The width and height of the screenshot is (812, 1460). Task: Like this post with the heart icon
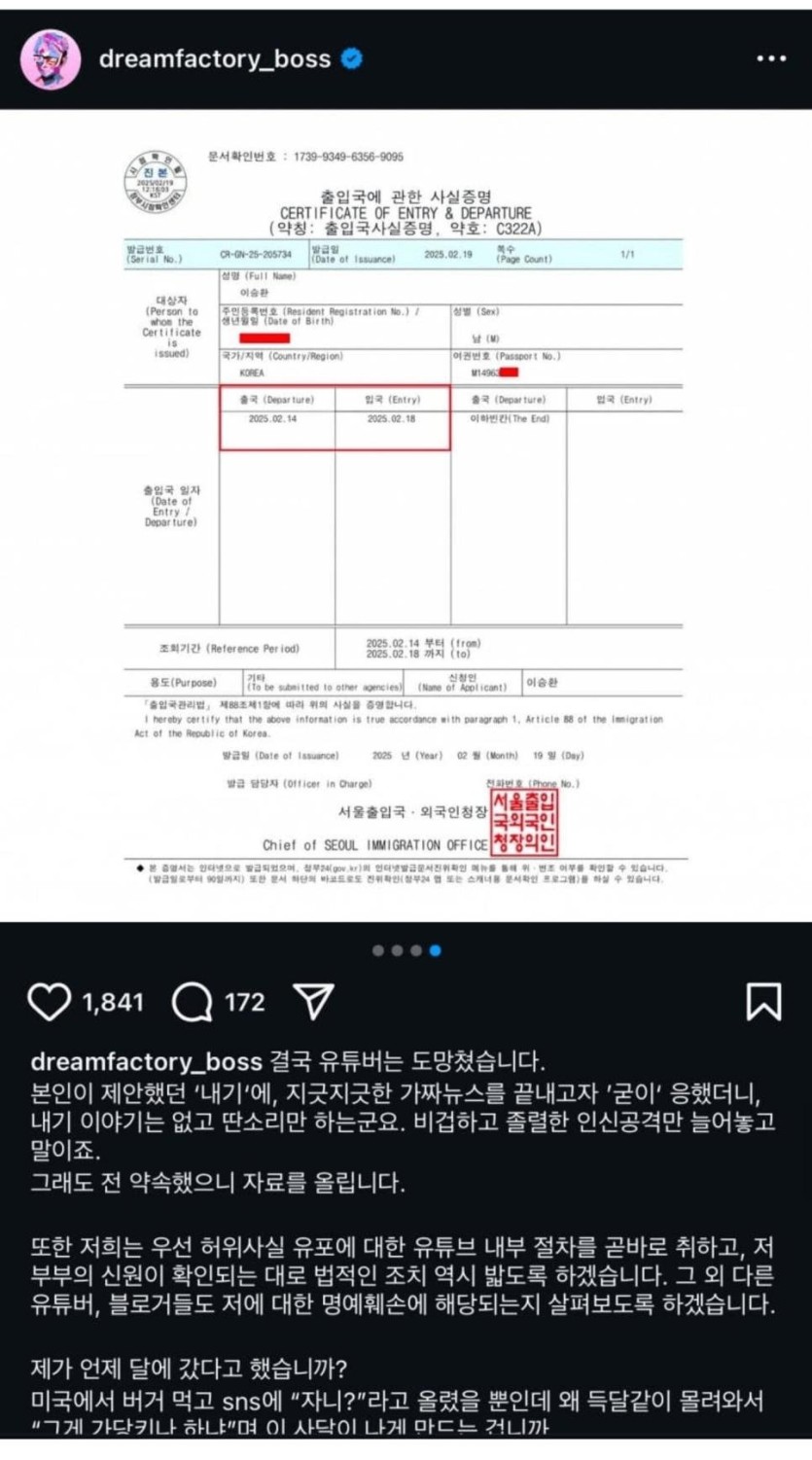[49, 1002]
